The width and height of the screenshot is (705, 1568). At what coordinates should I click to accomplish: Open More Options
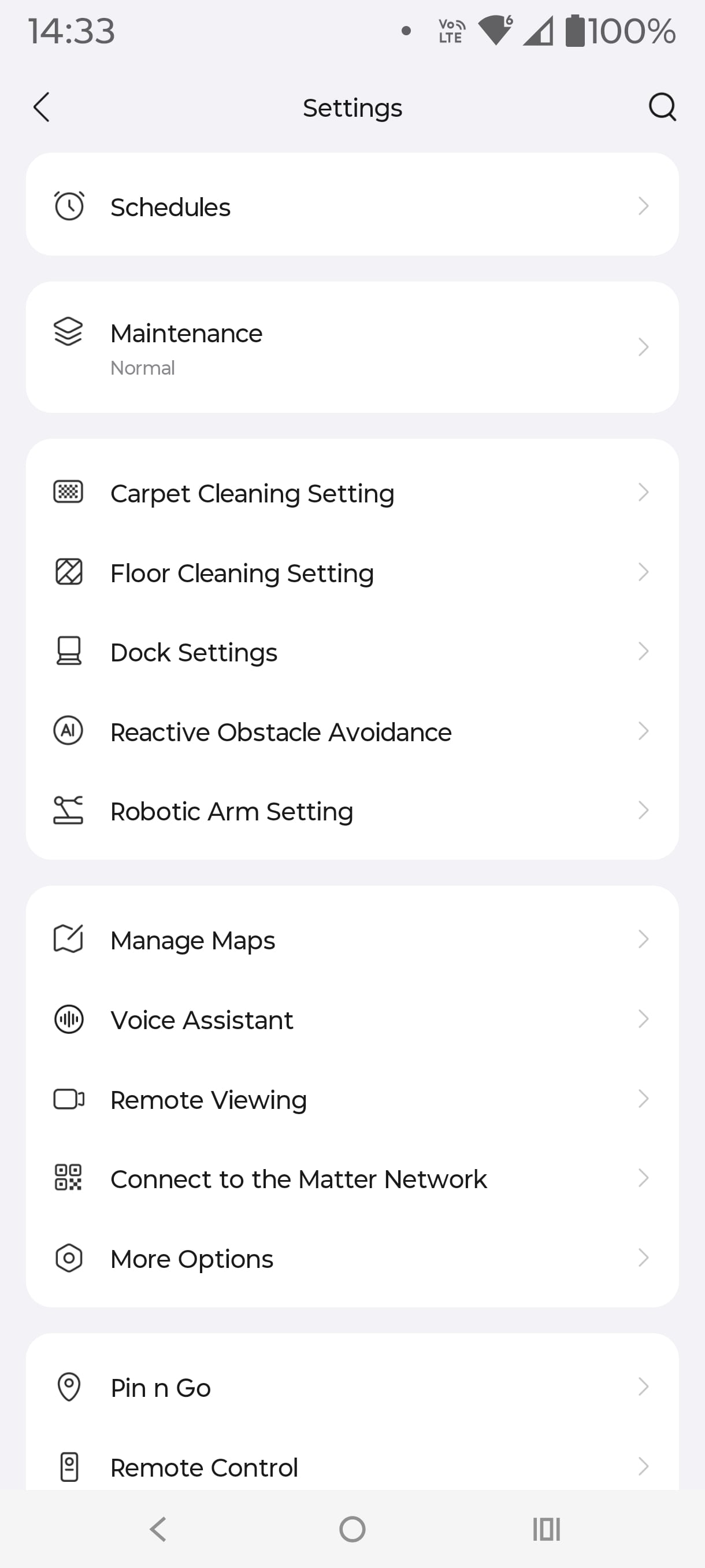tap(352, 1258)
